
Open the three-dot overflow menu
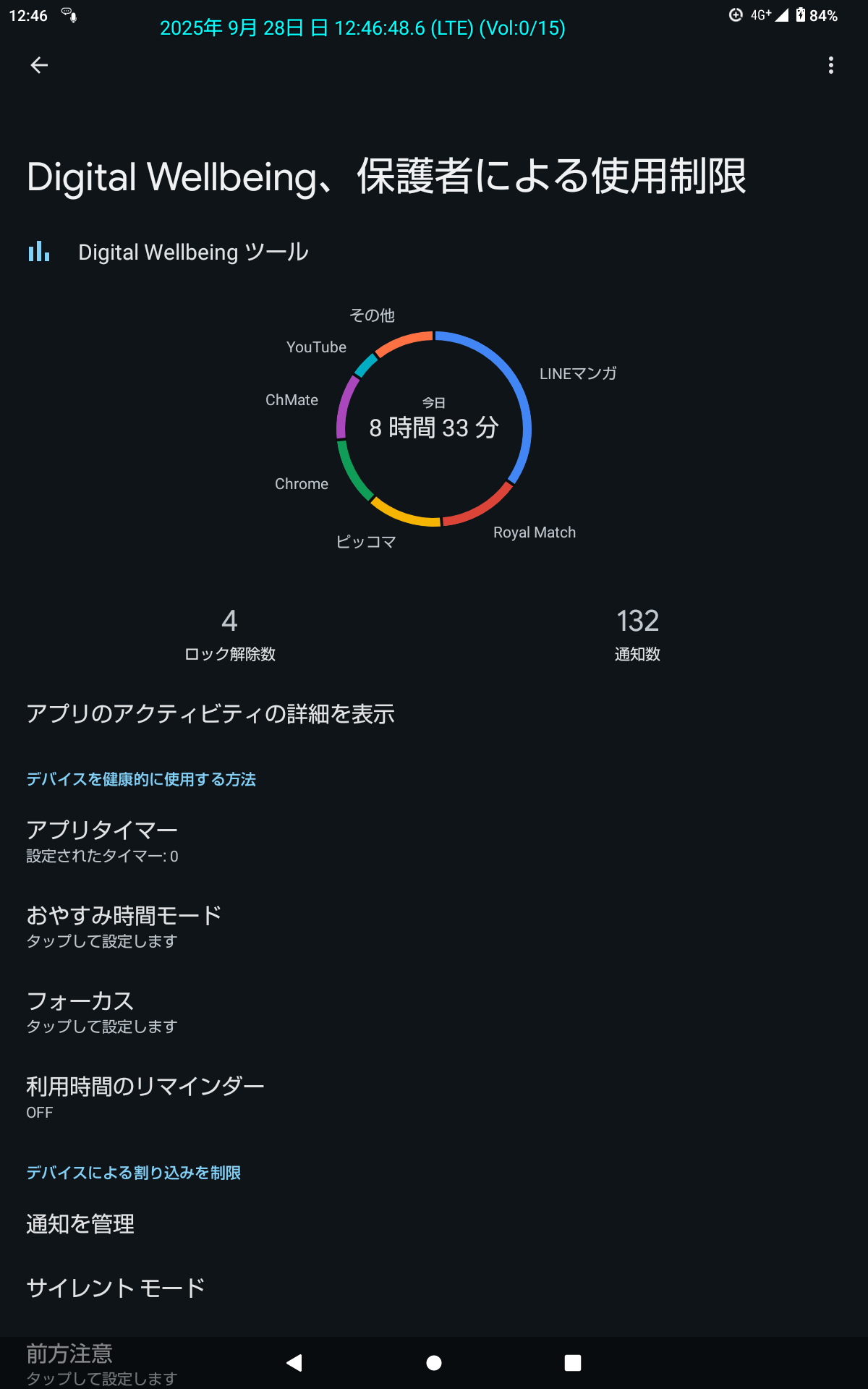coord(830,65)
